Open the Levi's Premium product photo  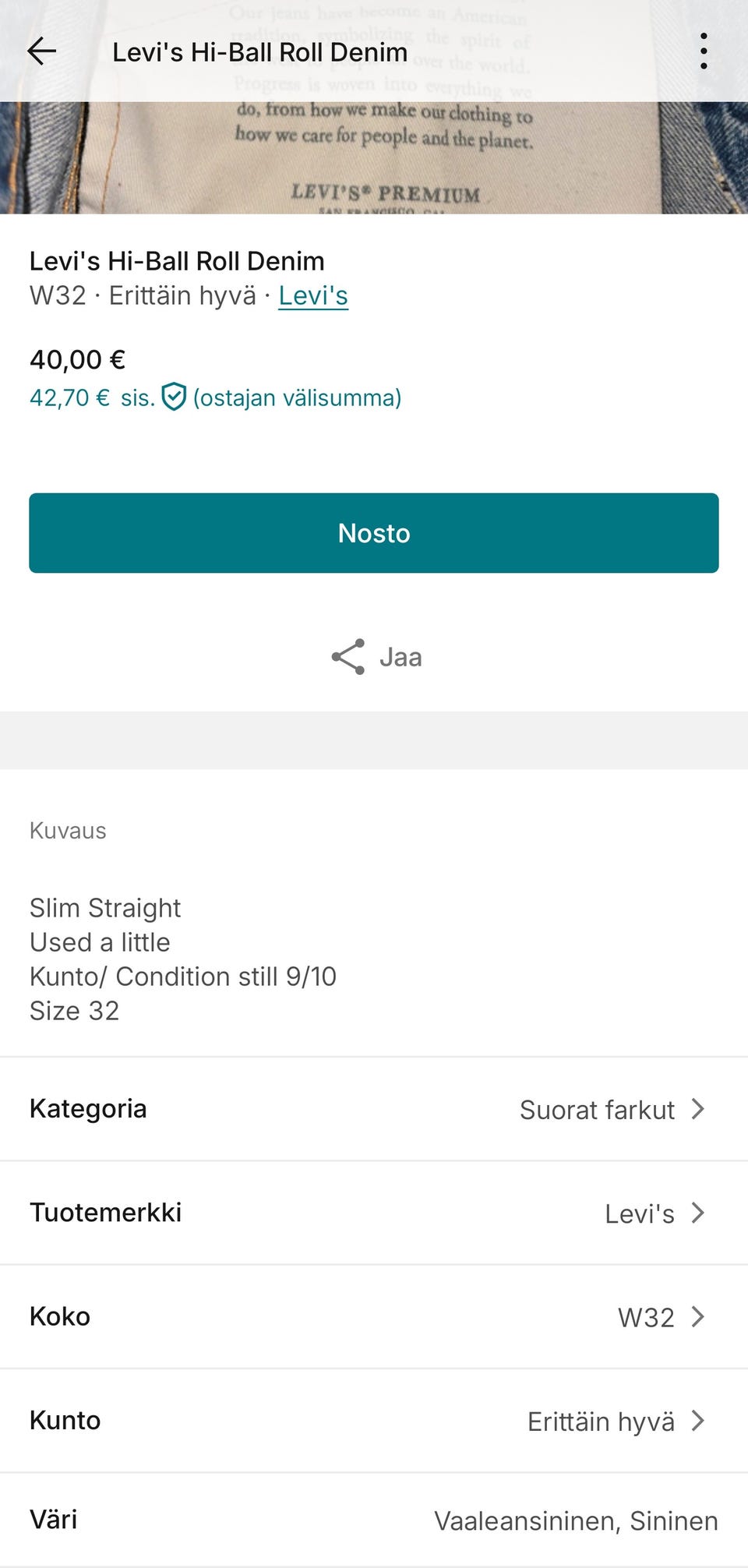click(x=374, y=156)
